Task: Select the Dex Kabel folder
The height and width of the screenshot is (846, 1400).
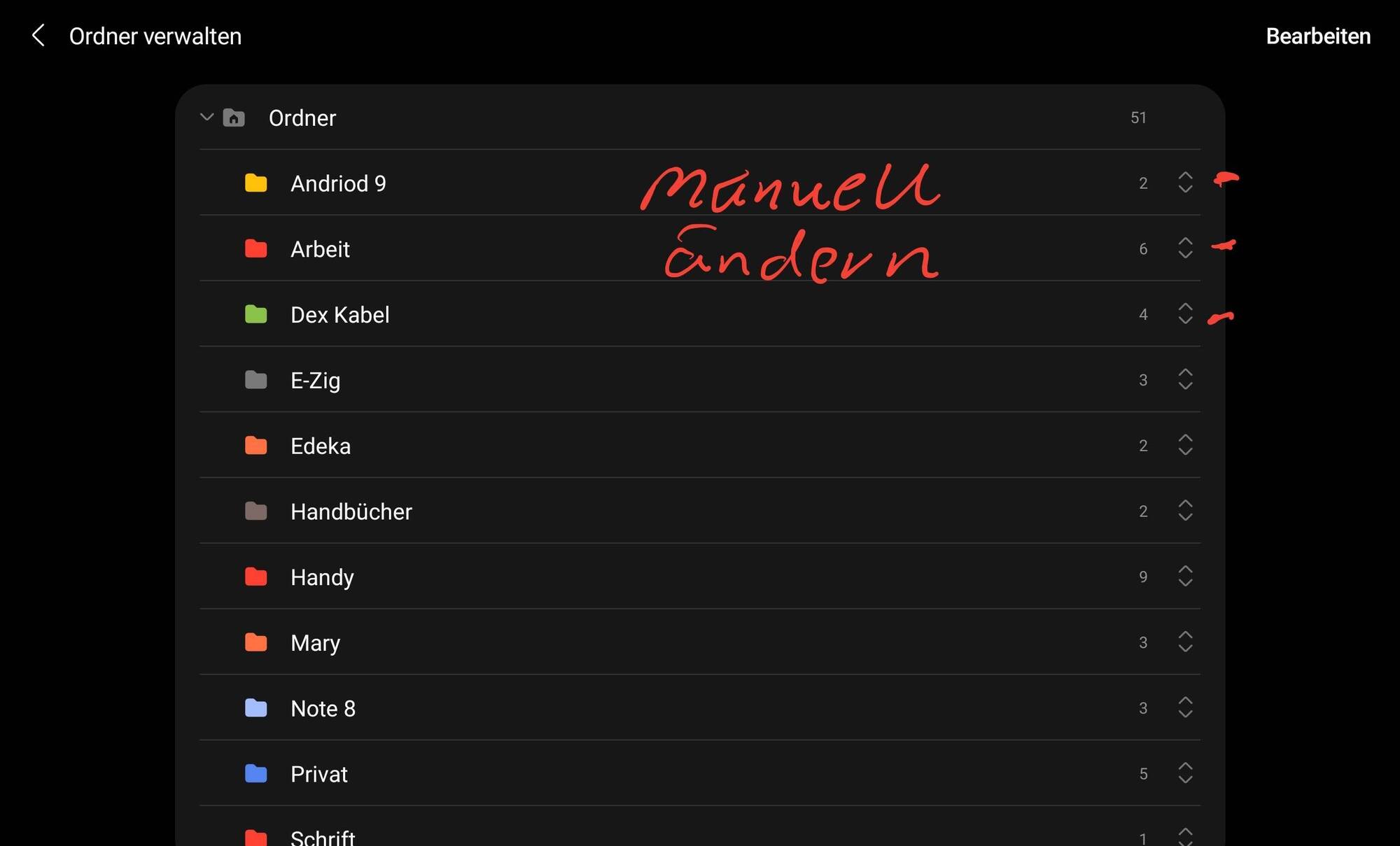Action: tap(339, 315)
